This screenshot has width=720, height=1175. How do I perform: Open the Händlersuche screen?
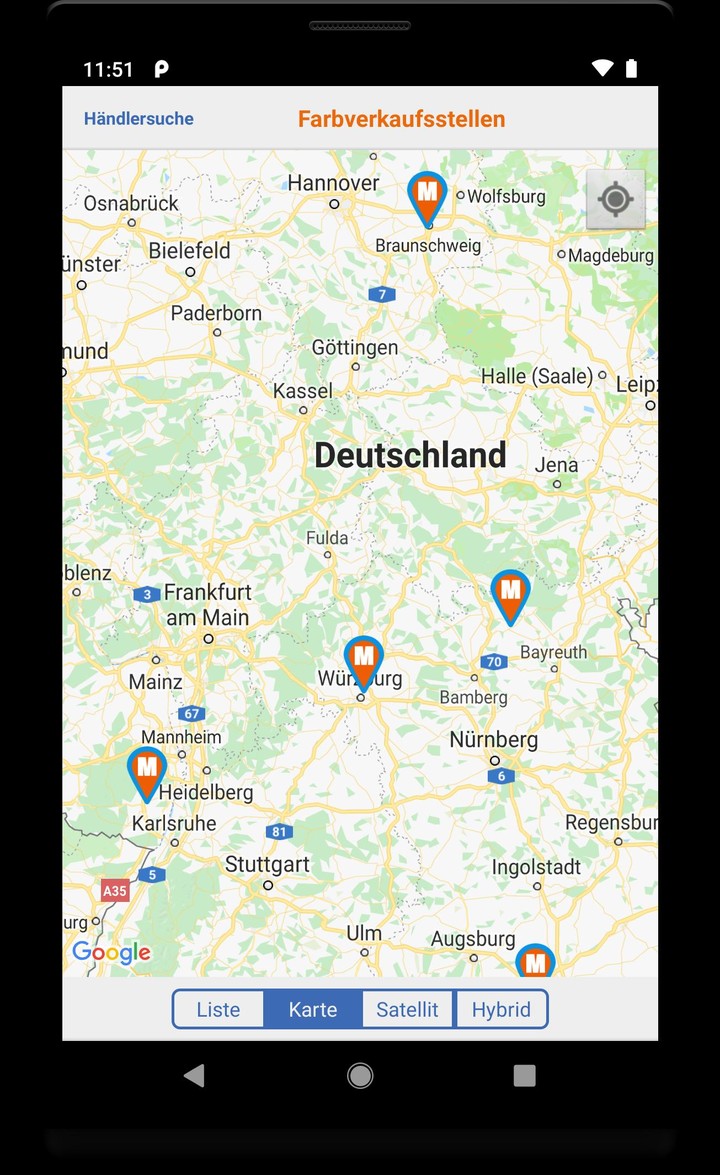pyautogui.click(x=138, y=118)
